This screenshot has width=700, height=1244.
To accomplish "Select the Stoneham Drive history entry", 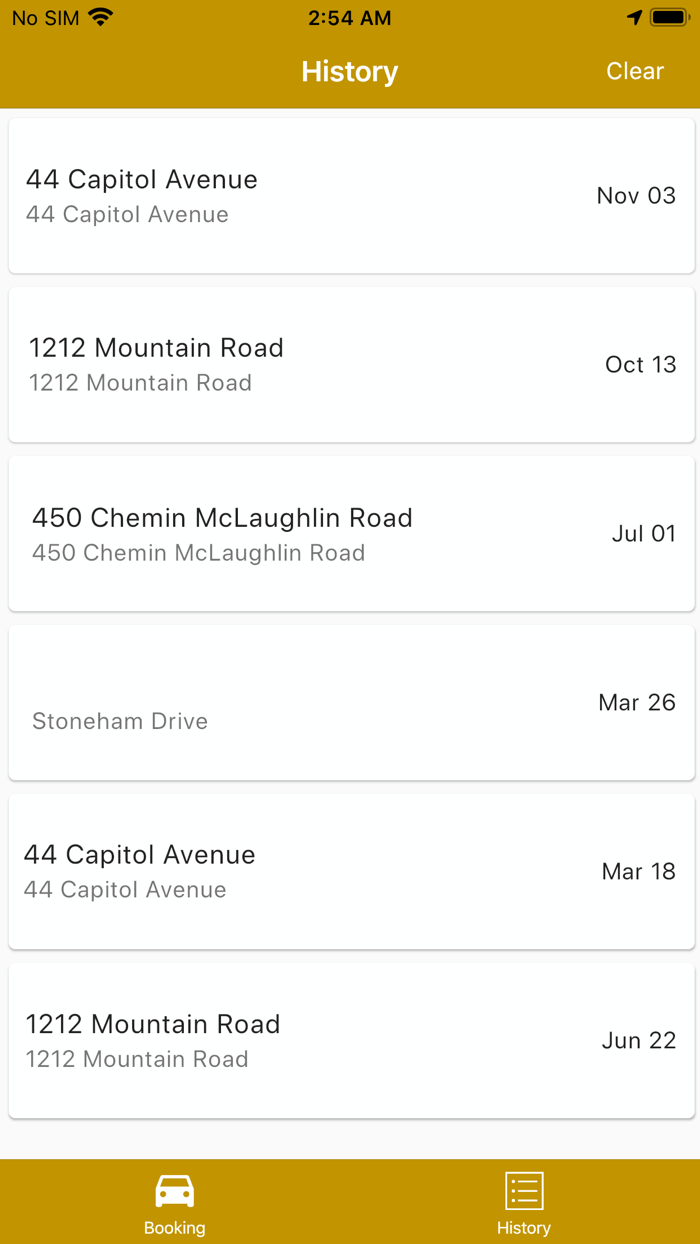I will pyautogui.click(x=350, y=703).
